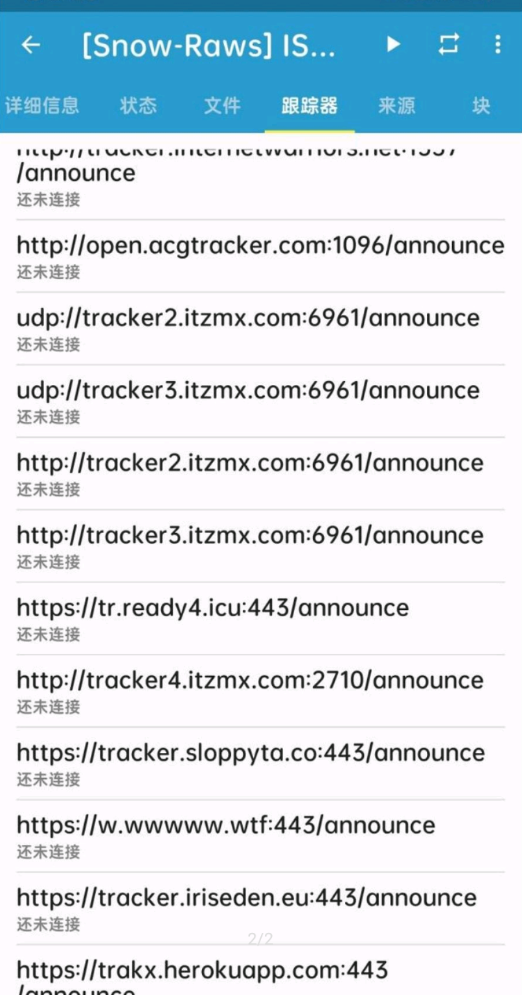This screenshot has width=522, height=995.
Task: Switch to the 详细信息 tab
Action: 42,105
